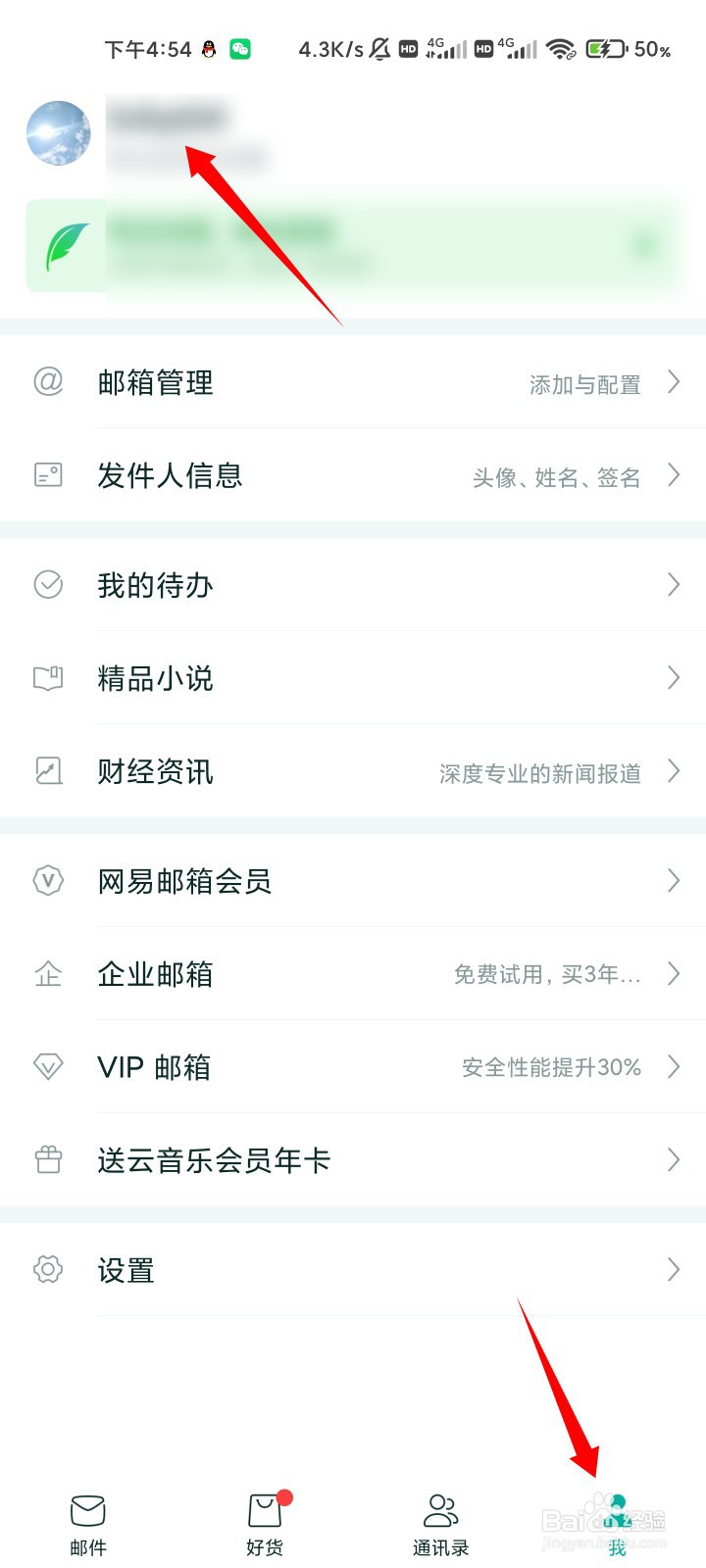Open 我的待办 list
Viewport: 706px width, 1568px height.
tap(353, 585)
